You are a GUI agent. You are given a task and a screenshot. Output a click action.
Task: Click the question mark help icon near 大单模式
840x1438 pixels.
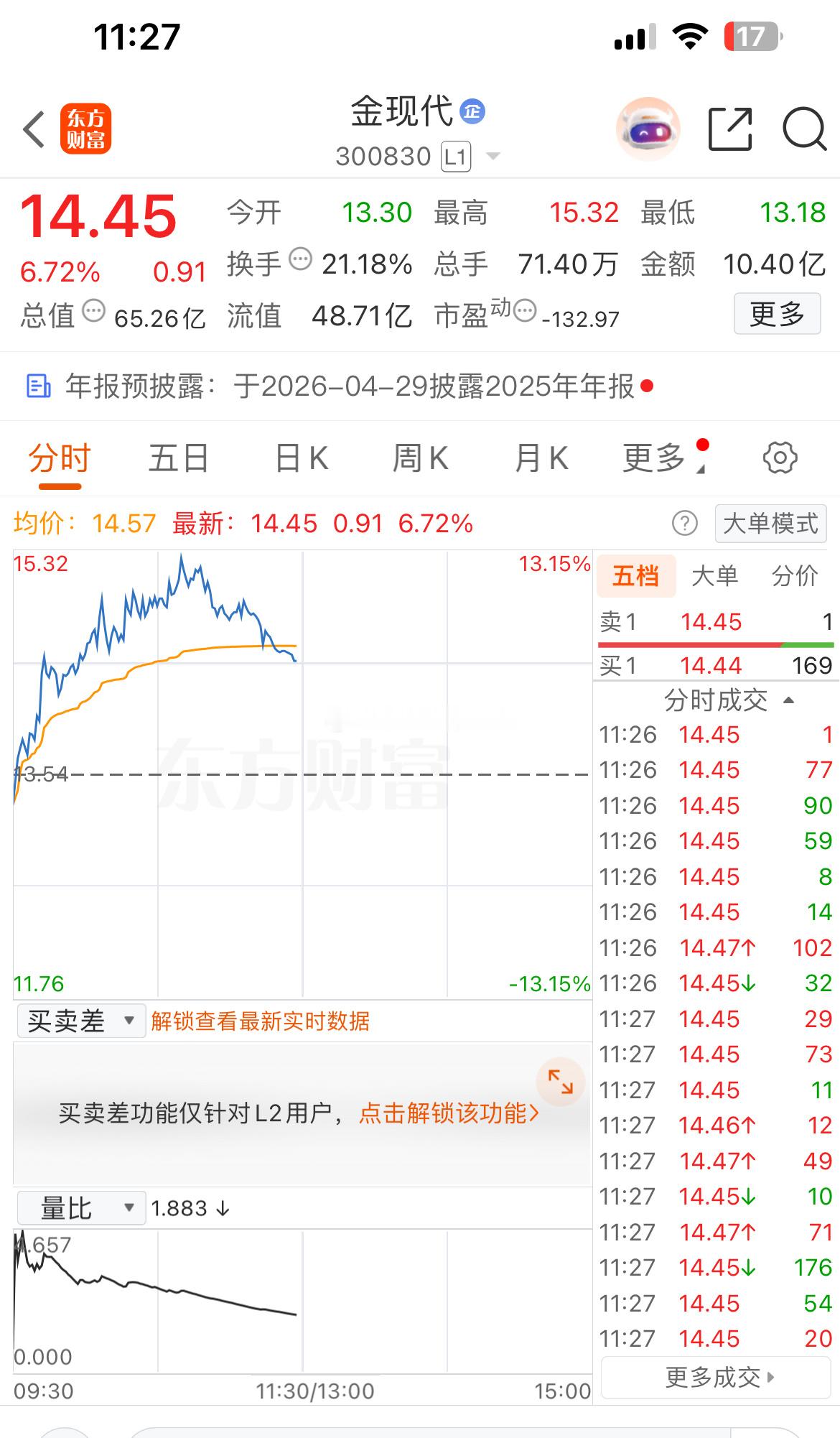(x=684, y=524)
